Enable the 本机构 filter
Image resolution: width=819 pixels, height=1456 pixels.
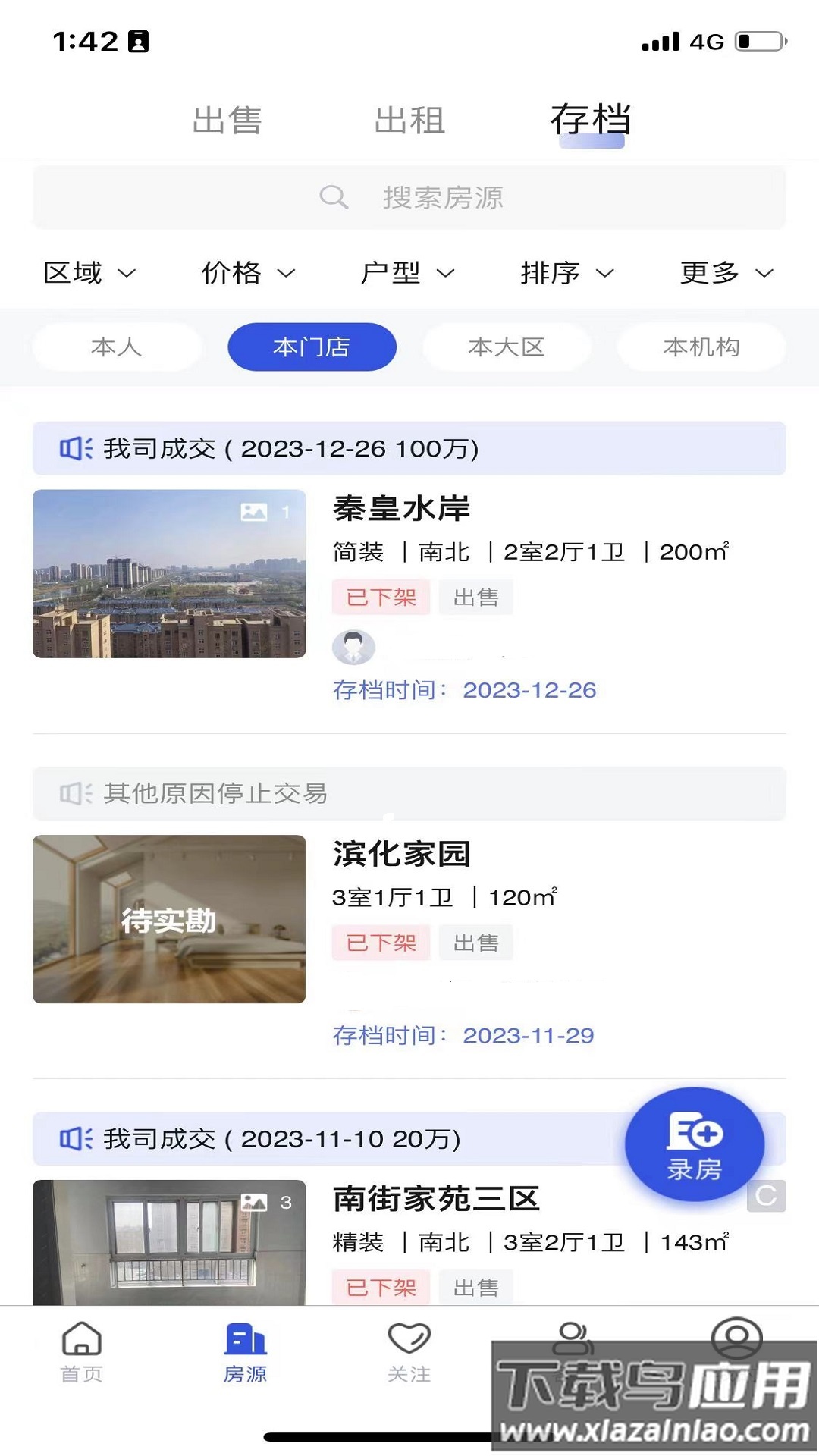point(700,347)
